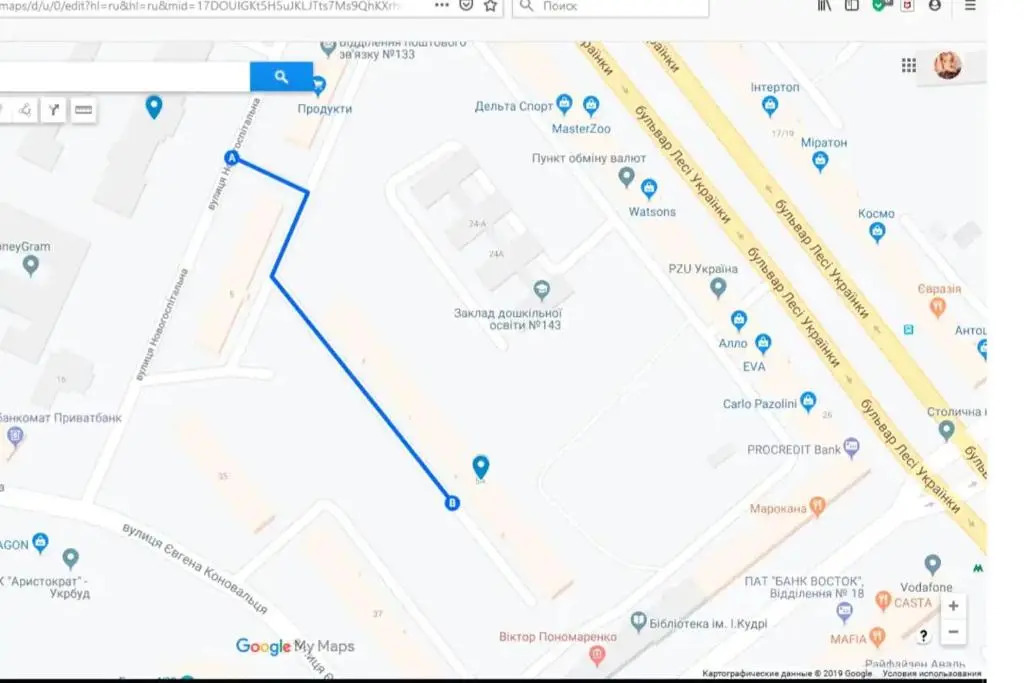Open the Watsons place marker
Viewport: 1024px width, 683px height.
[x=648, y=187]
